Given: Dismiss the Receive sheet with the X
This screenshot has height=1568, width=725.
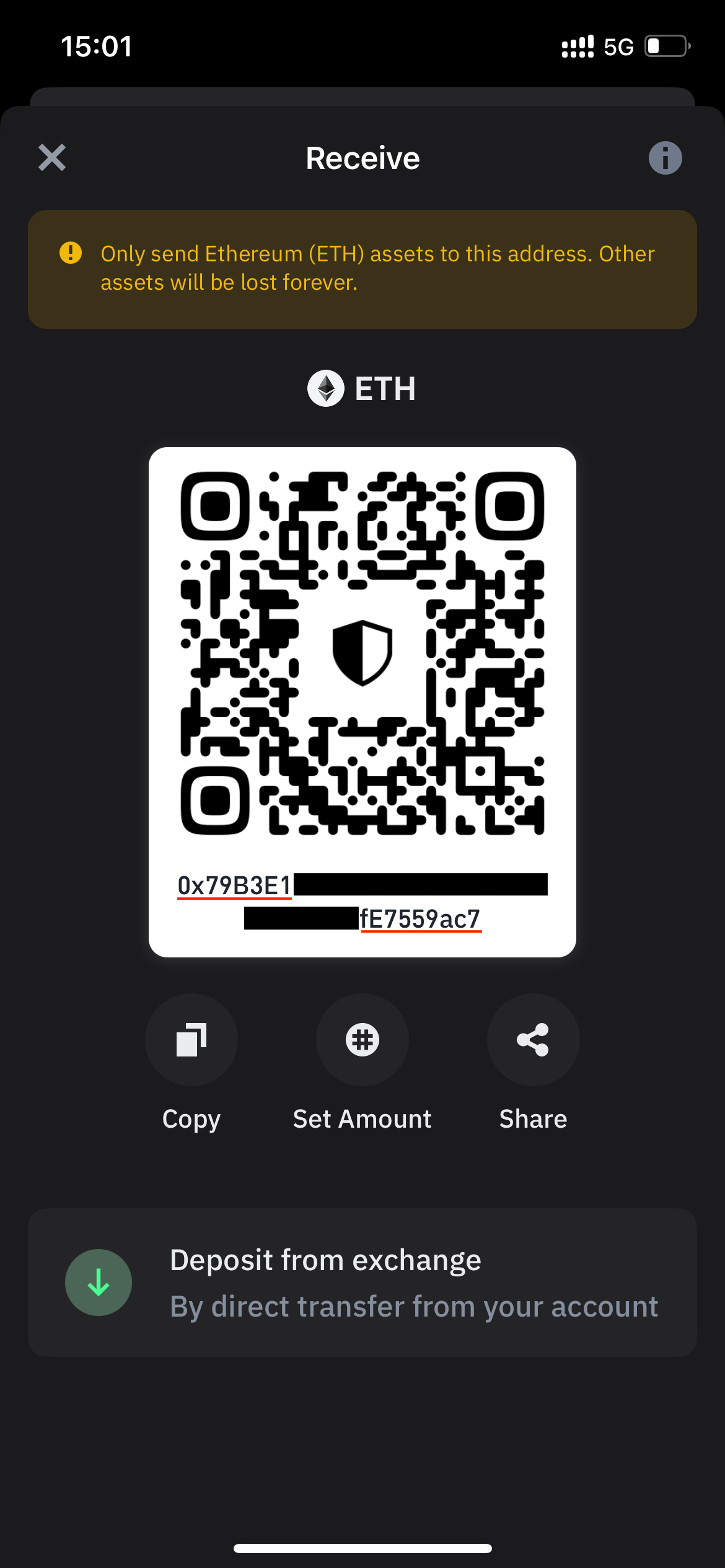Looking at the screenshot, I should coord(52,157).
